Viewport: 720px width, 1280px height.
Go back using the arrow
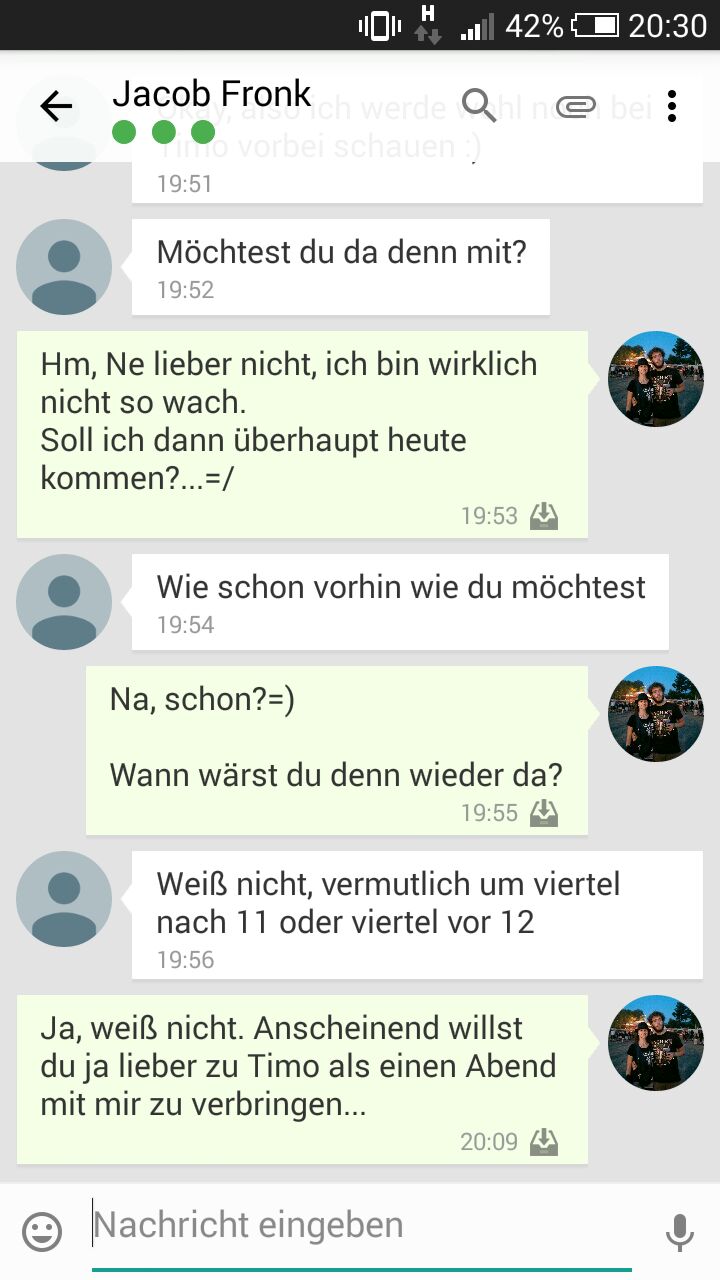(56, 106)
